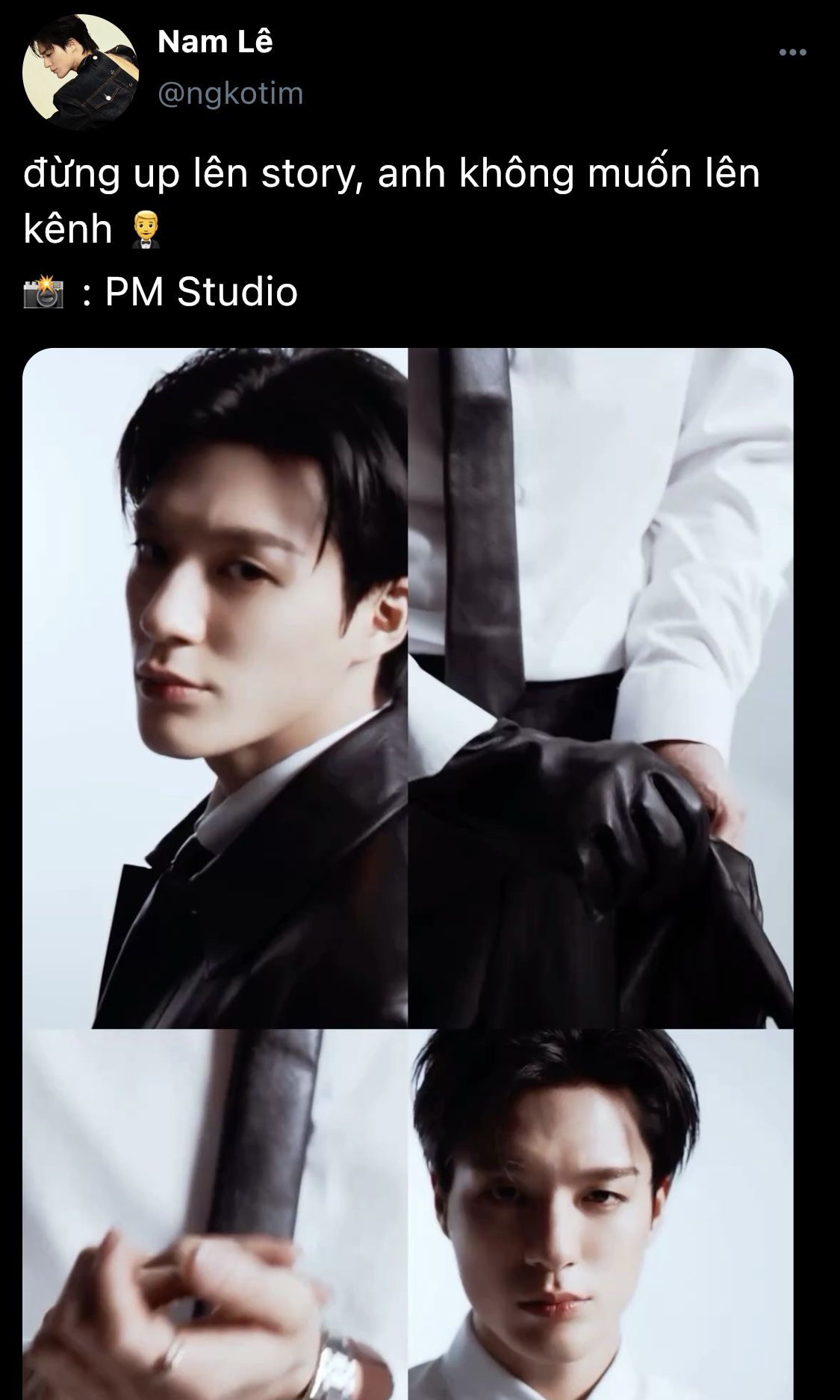Visit the @ngkotim profile handle
Image resolution: width=840 pixels, height=1400 pixels.
point(231,93)
